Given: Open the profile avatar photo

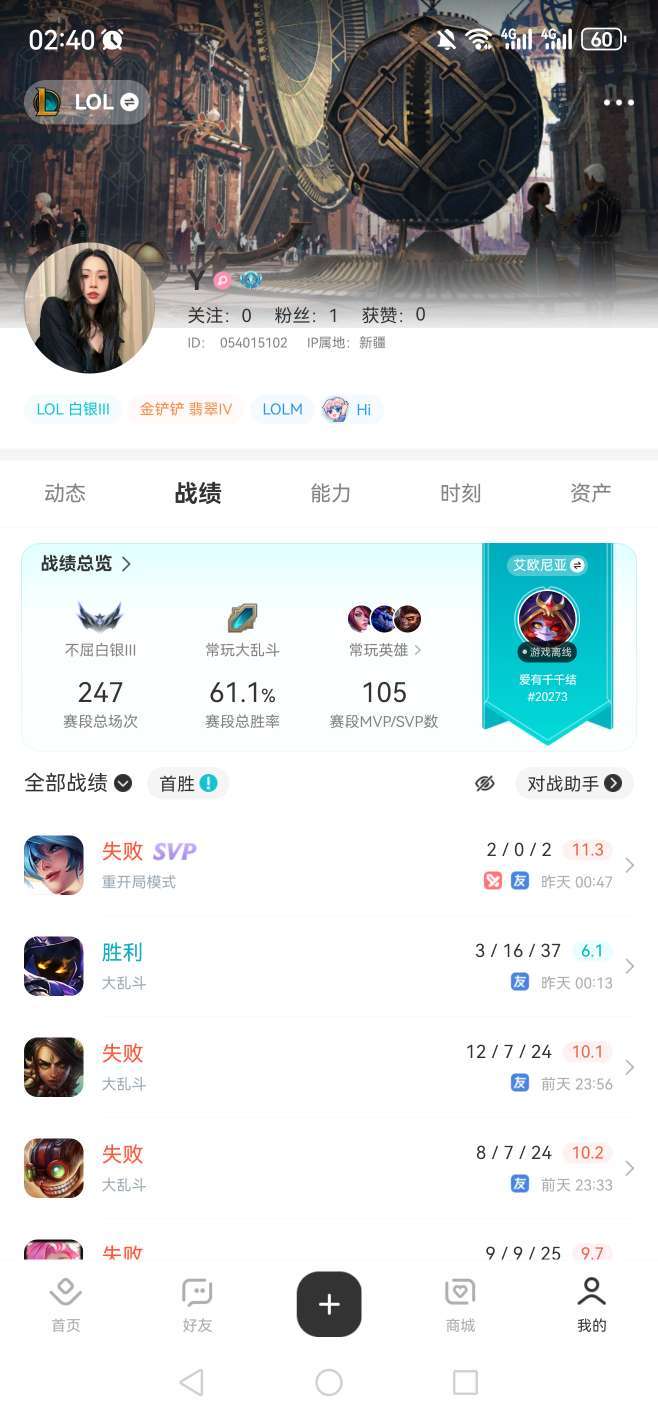Looking at the screenshot, I should tap(89, 308).
